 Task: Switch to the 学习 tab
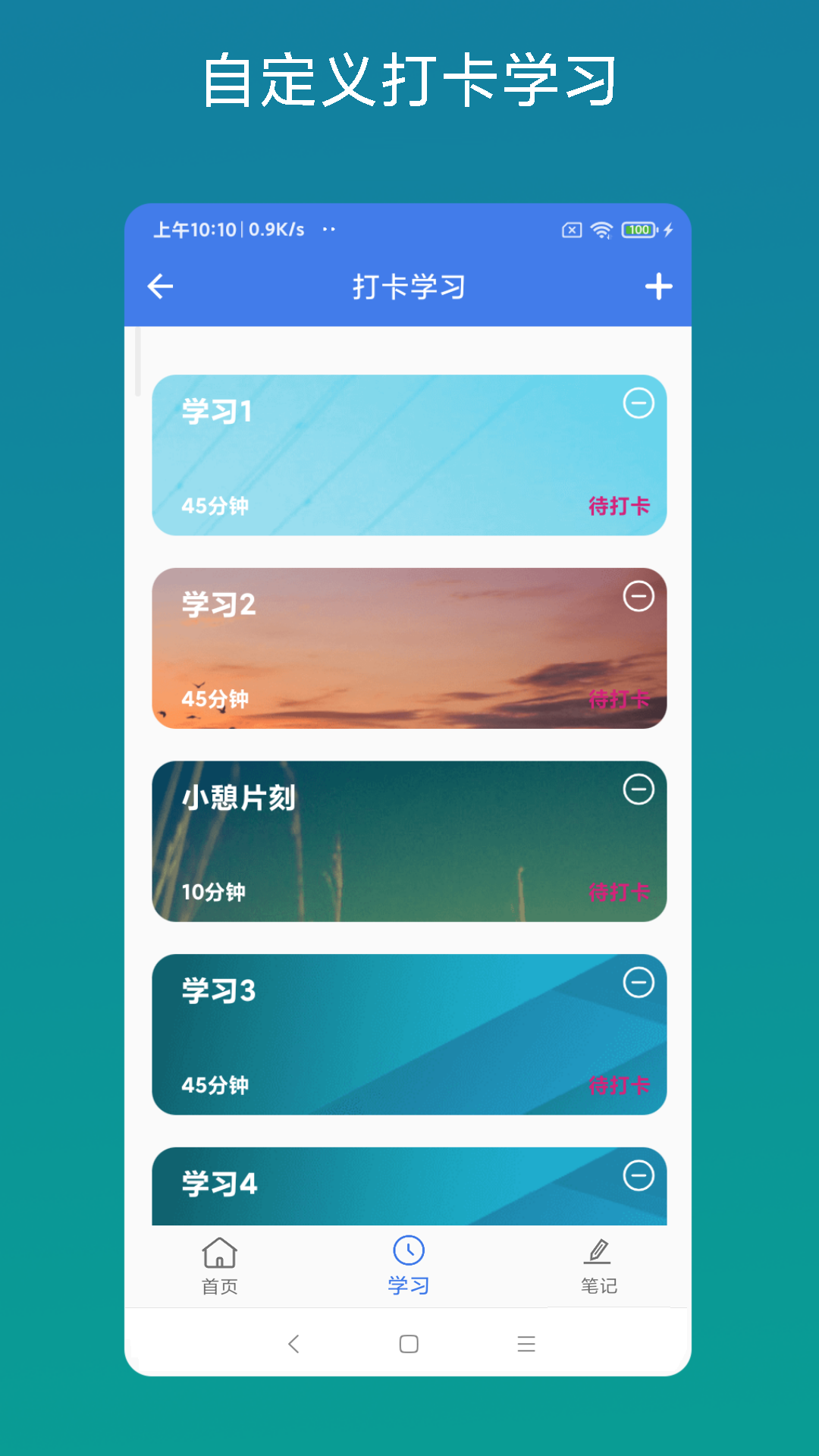pyautogui.click(x=409, y=1263)
